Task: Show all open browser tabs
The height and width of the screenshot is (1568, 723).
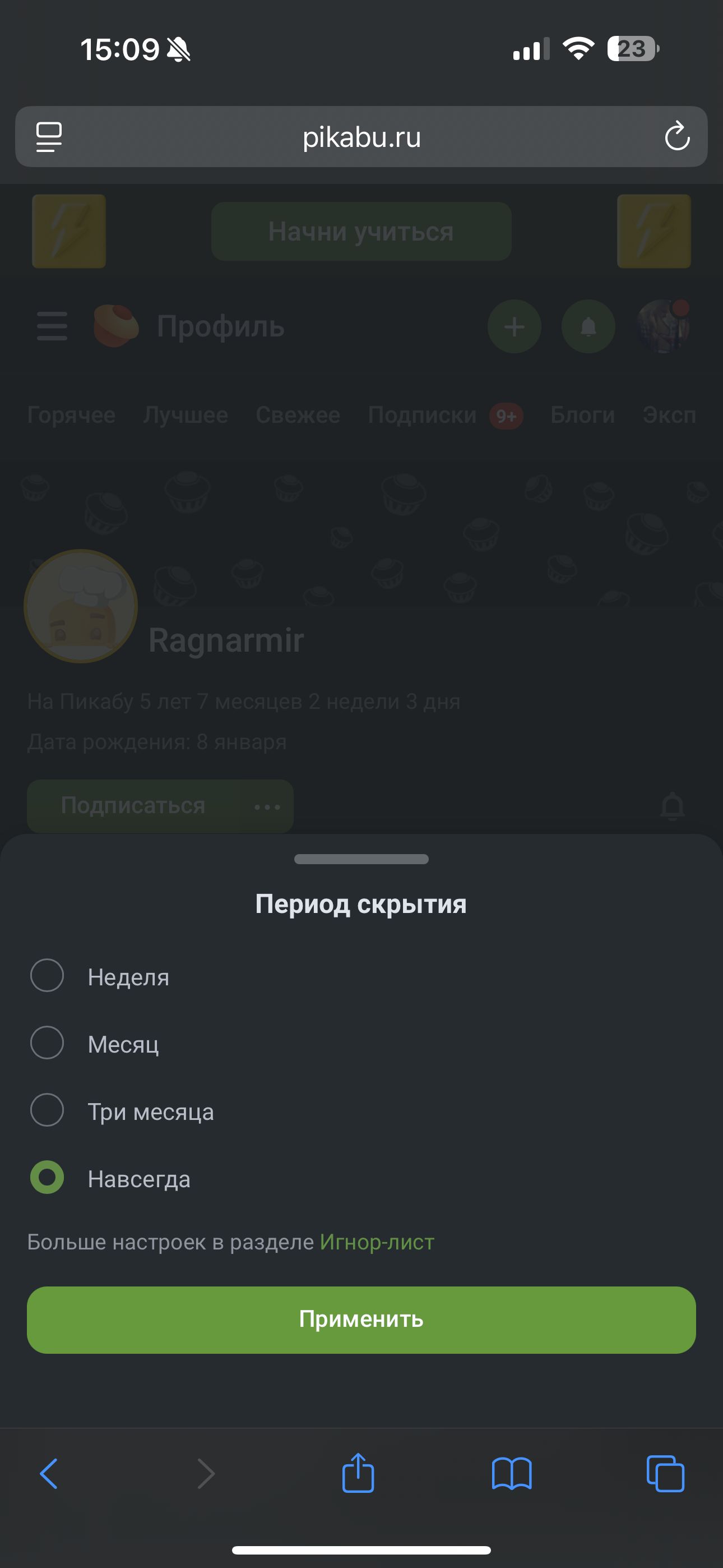Action: [665, 1474]
